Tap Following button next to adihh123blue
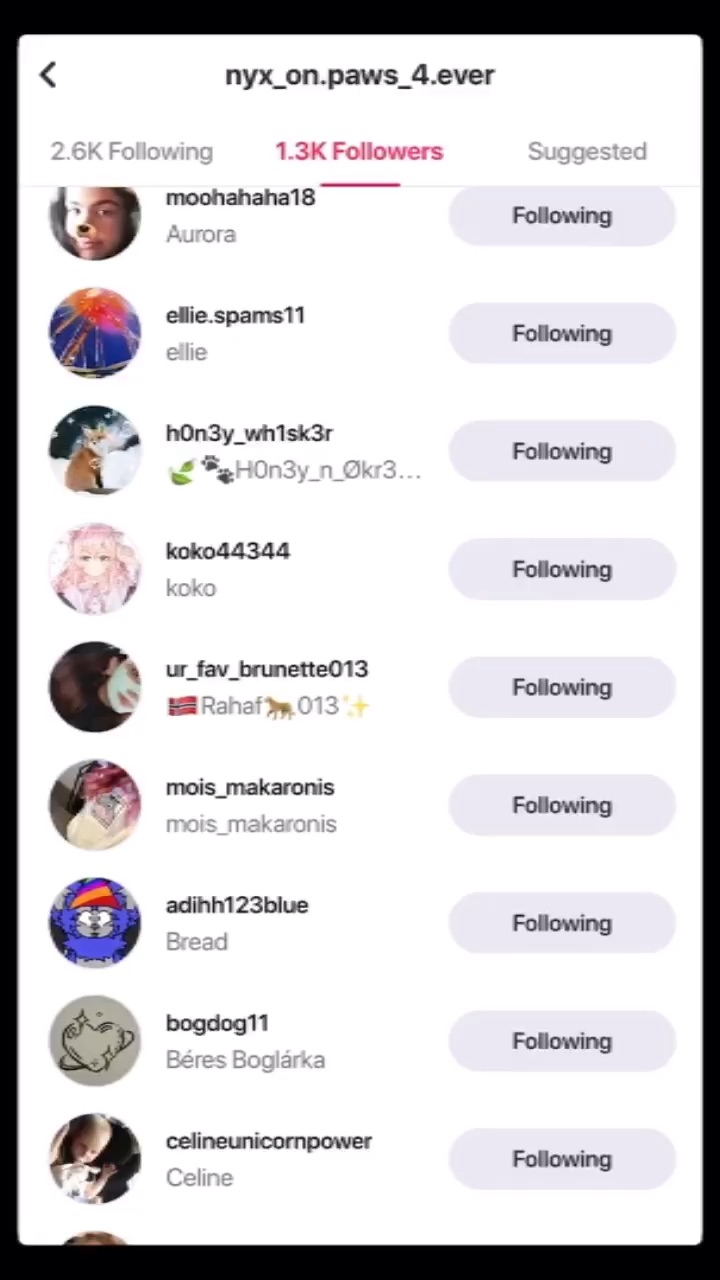 pos(561,924)
